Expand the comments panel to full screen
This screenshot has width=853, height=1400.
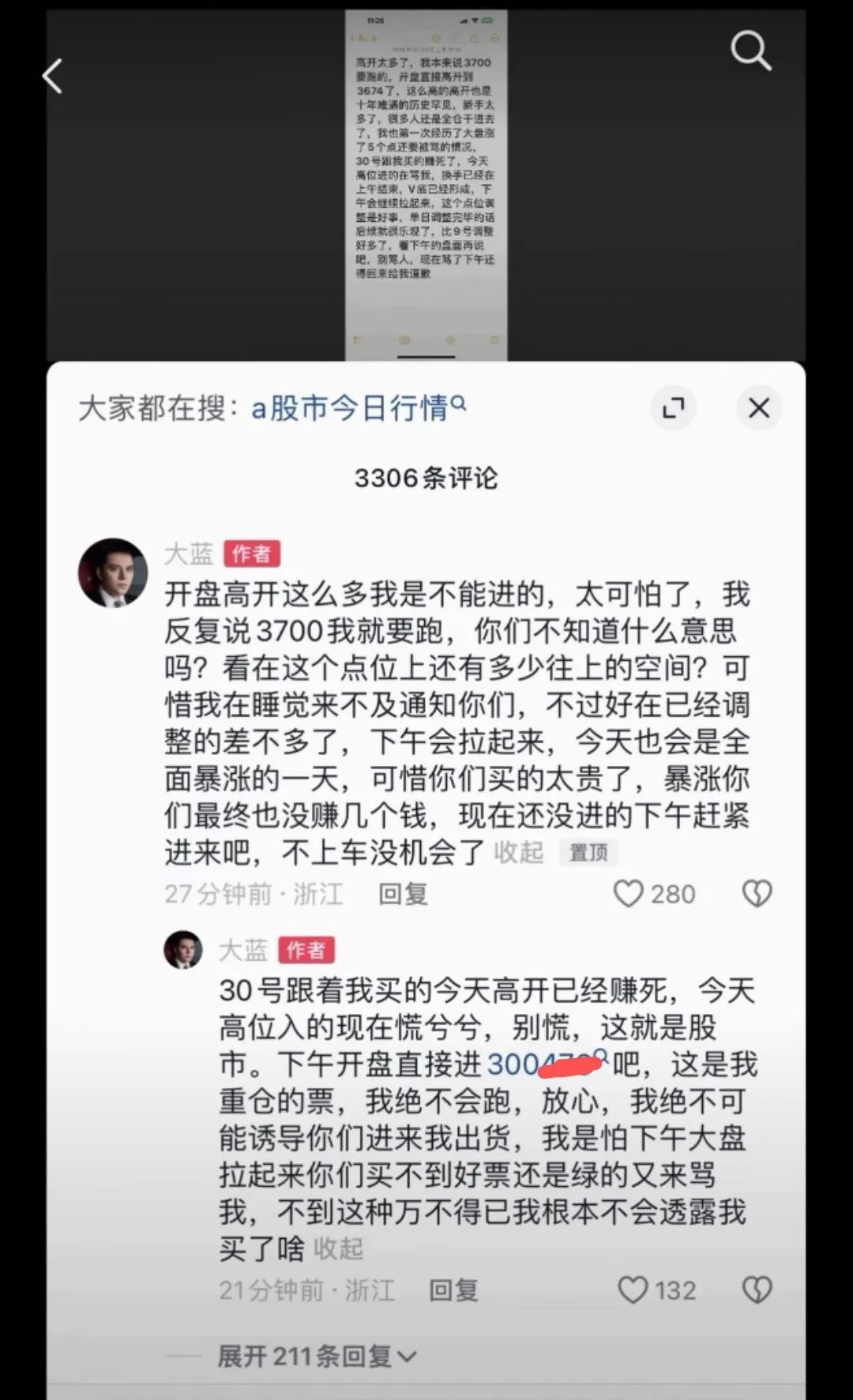[x=673, y=408]
